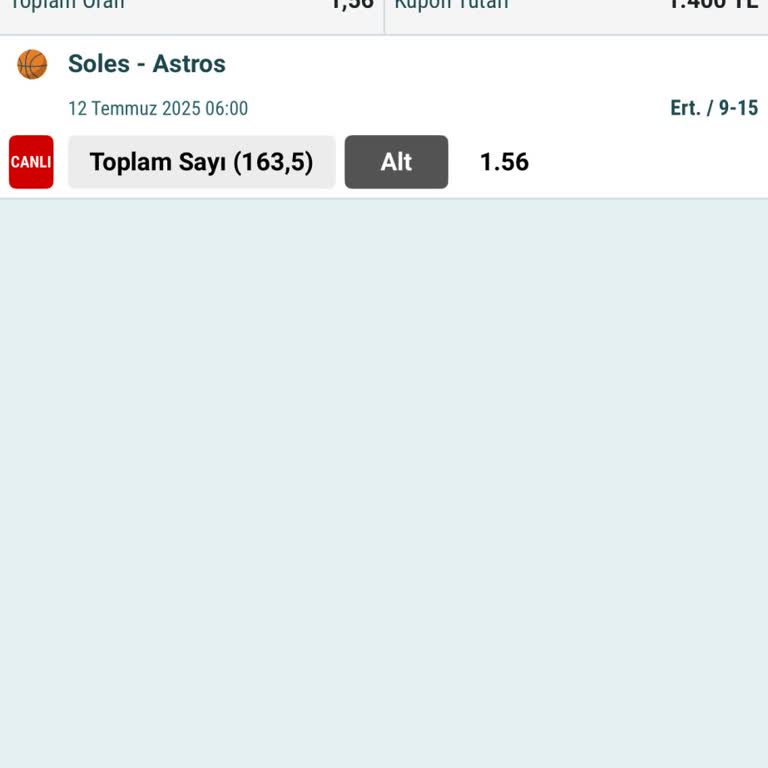
Task: Tap the Alt selection button
Action: point(396,162)
